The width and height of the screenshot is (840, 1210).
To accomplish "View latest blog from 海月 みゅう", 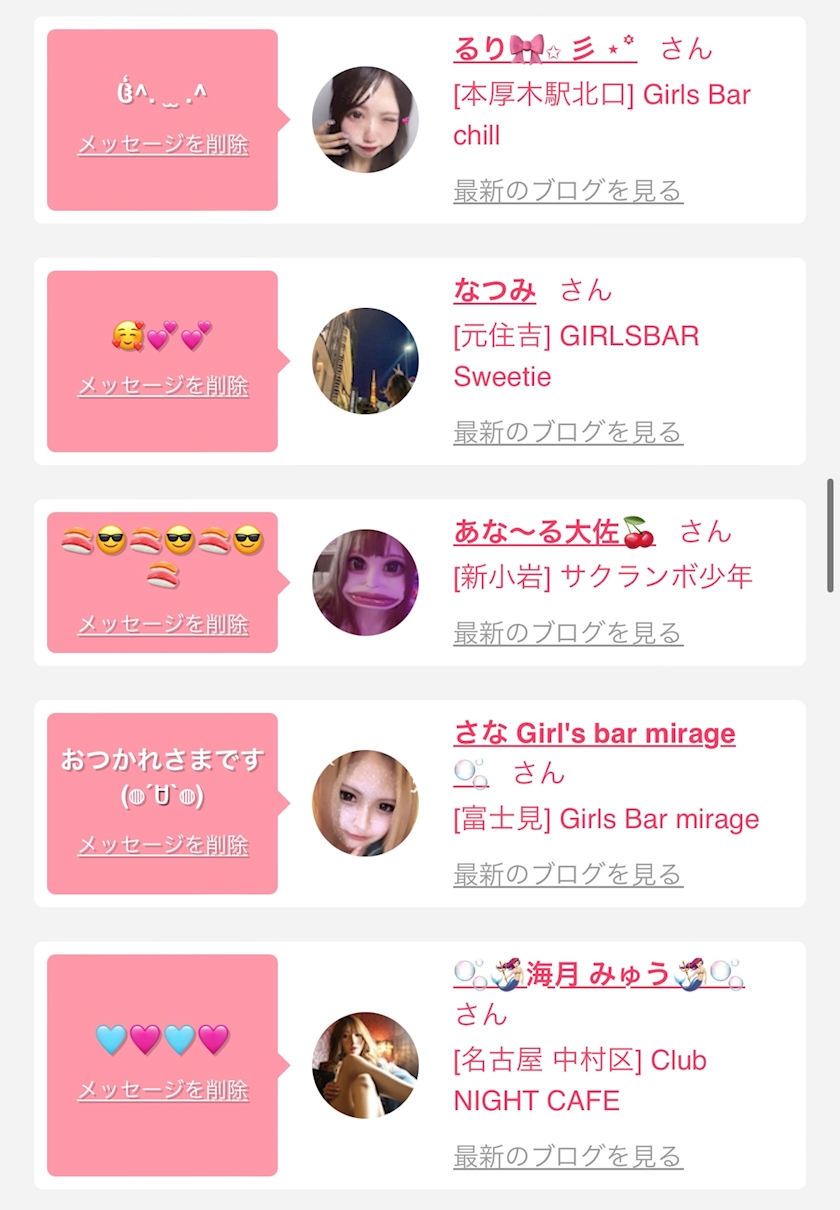I will (567, 1157).
